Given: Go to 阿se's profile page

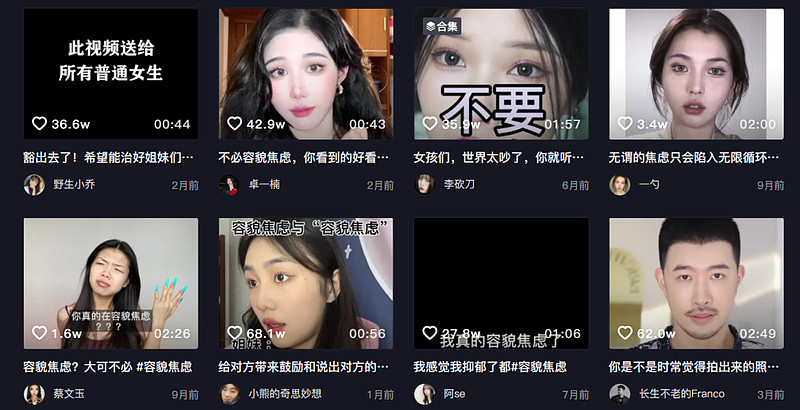Looking at the screenshot, I should (x=454, y=394).
